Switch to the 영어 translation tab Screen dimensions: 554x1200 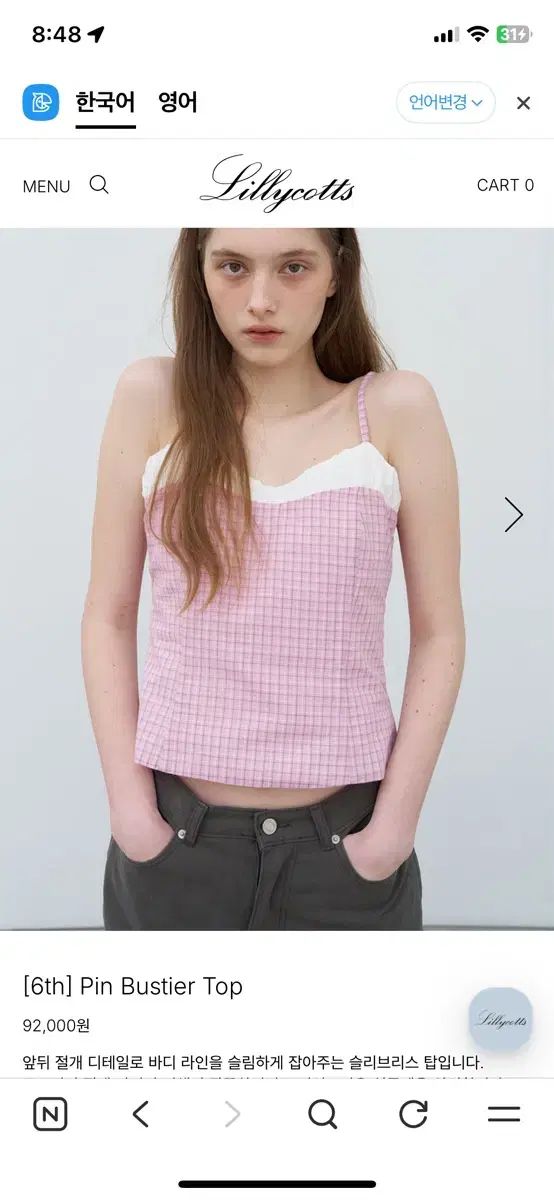pos(178,102)
